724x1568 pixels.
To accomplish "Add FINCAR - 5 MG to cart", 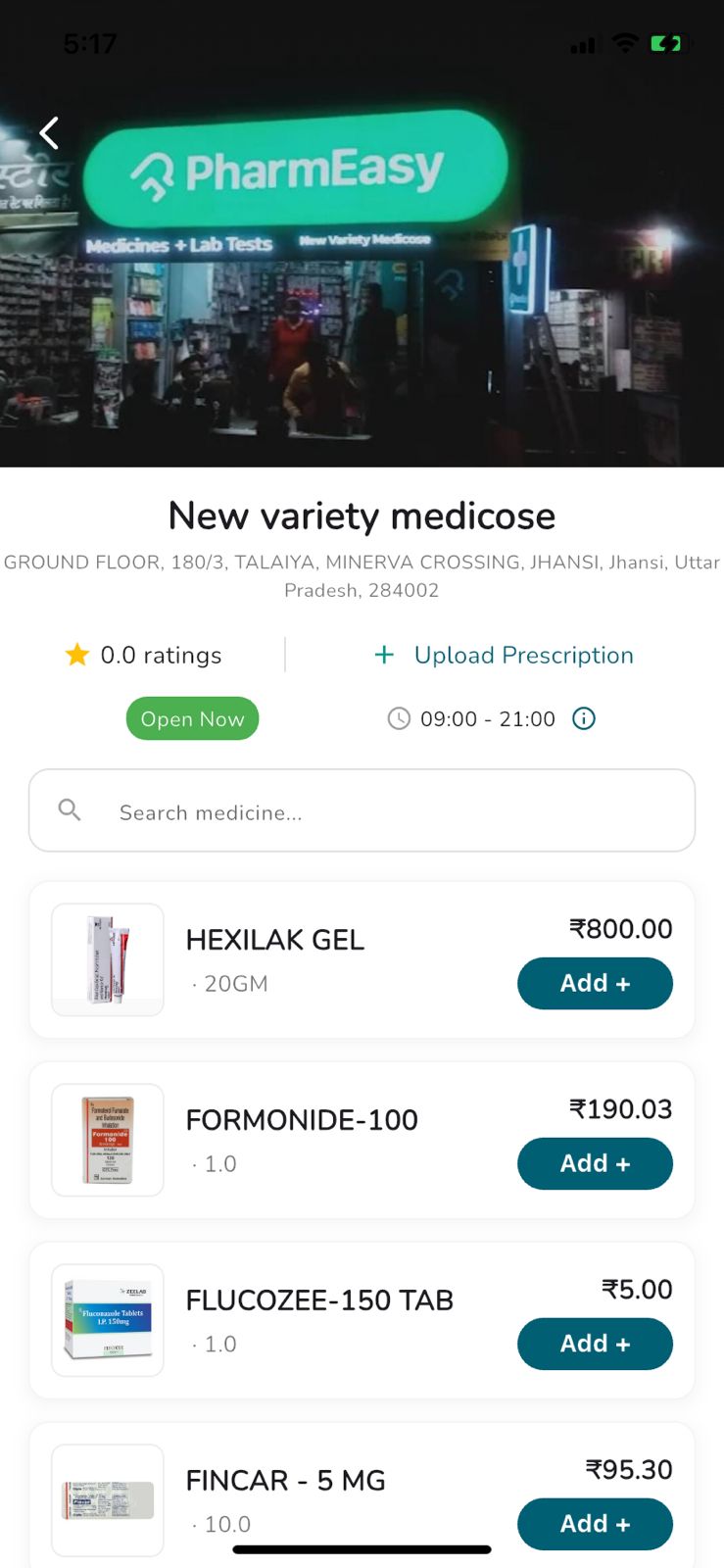I will [595, 1524].
